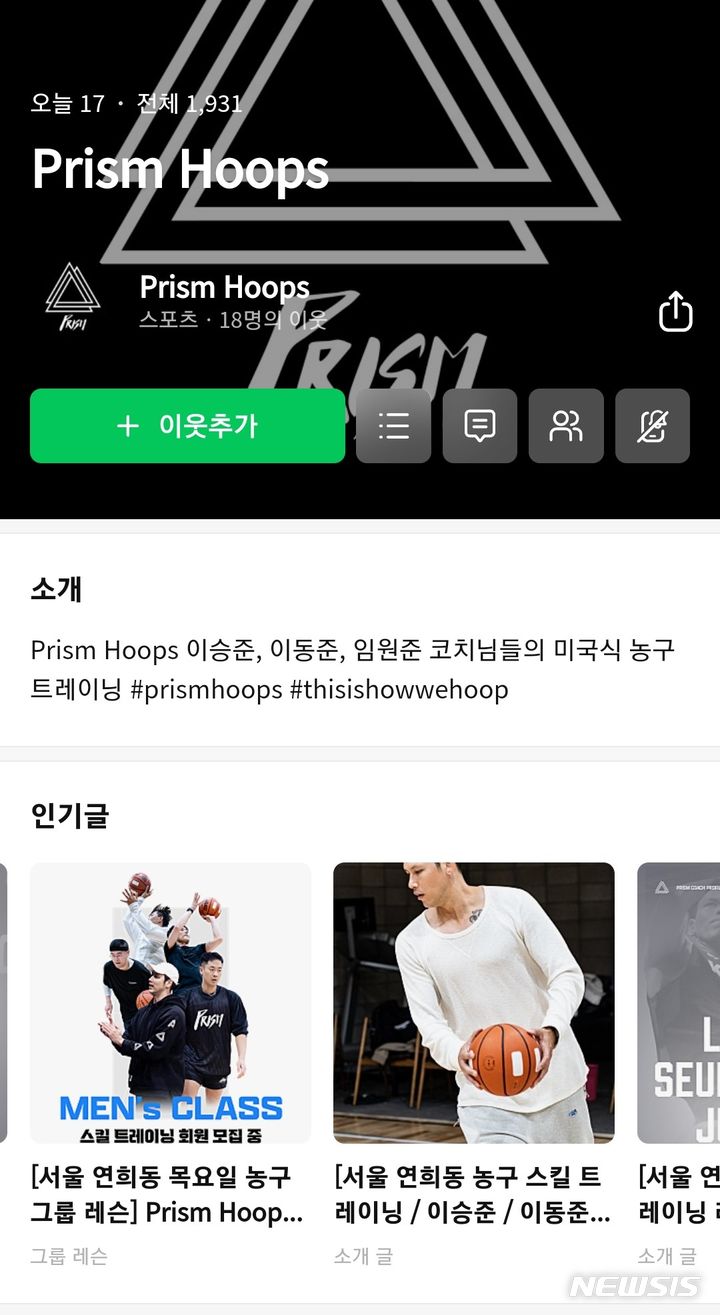Expand the 인기글 popular posts section
720x1315 pixels.
(68, 817)
